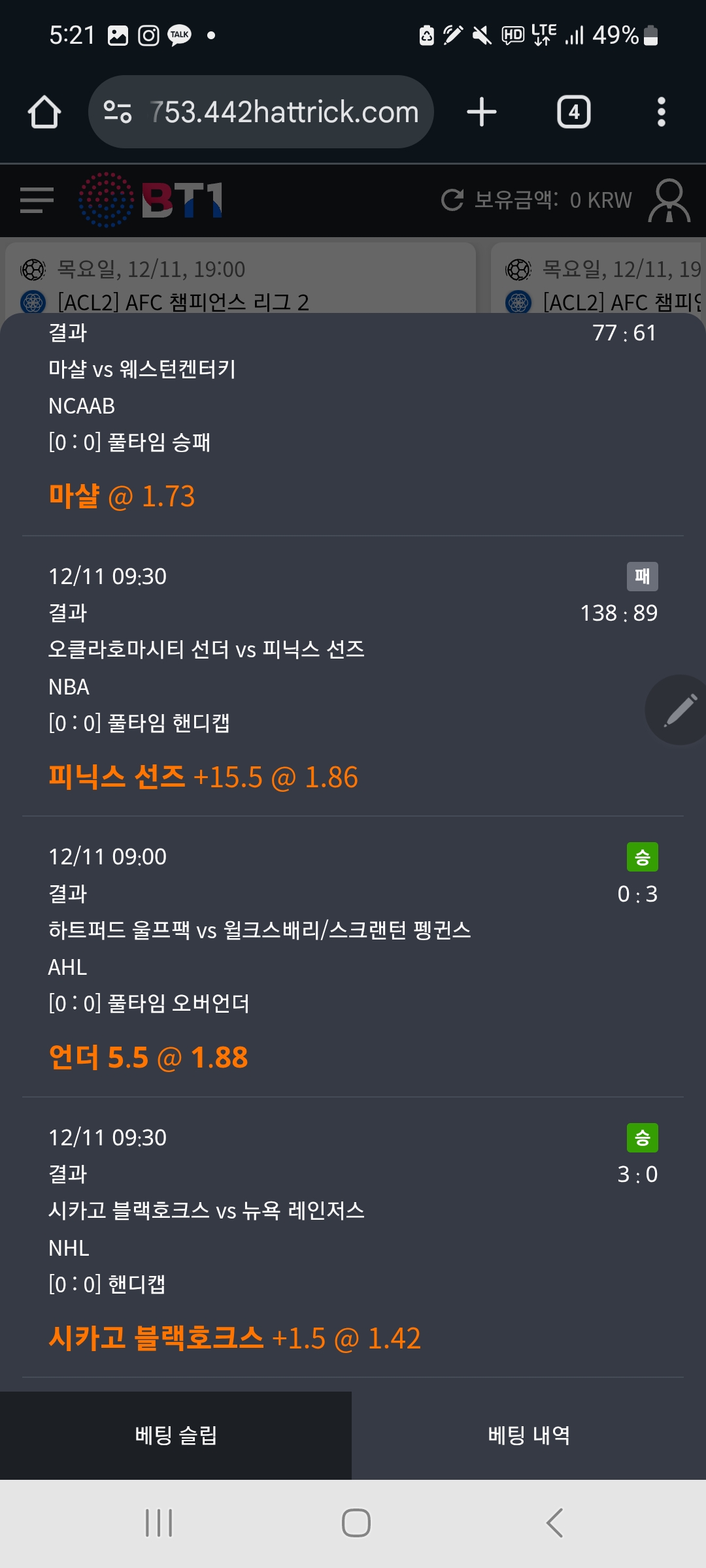Switch to the 베팅 내역 tab
The image size is (706, 1568).
529,1435
